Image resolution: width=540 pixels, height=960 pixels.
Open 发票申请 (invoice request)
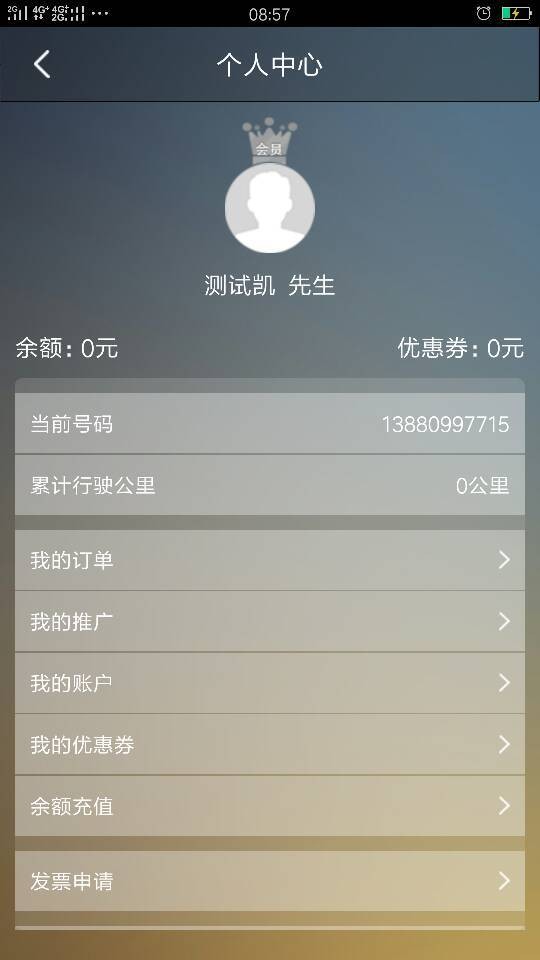[x=270, y=881]
